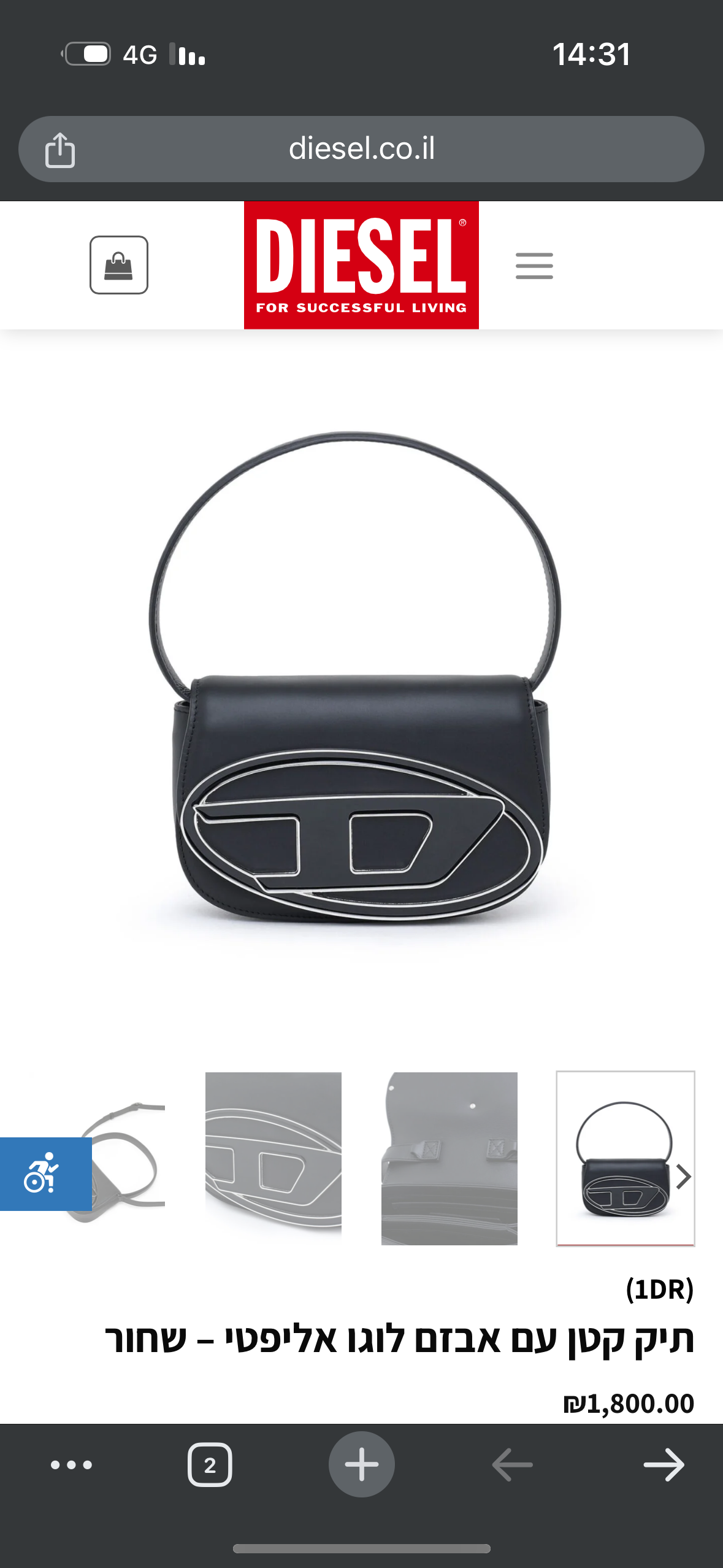Go to the Diesel homepage logo

pos(361,265)
